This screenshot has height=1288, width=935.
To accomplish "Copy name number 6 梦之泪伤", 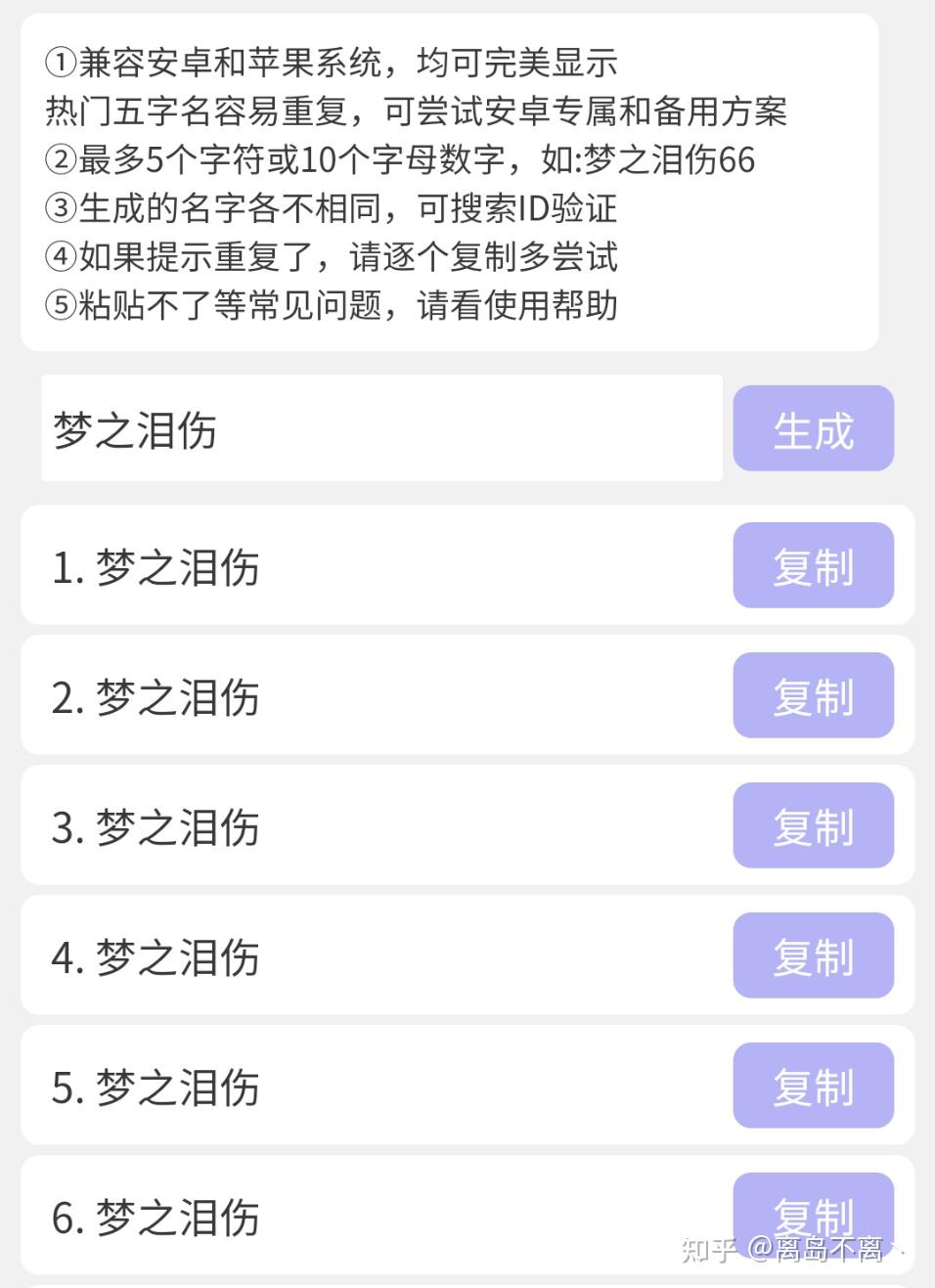I will (813, 1216).
